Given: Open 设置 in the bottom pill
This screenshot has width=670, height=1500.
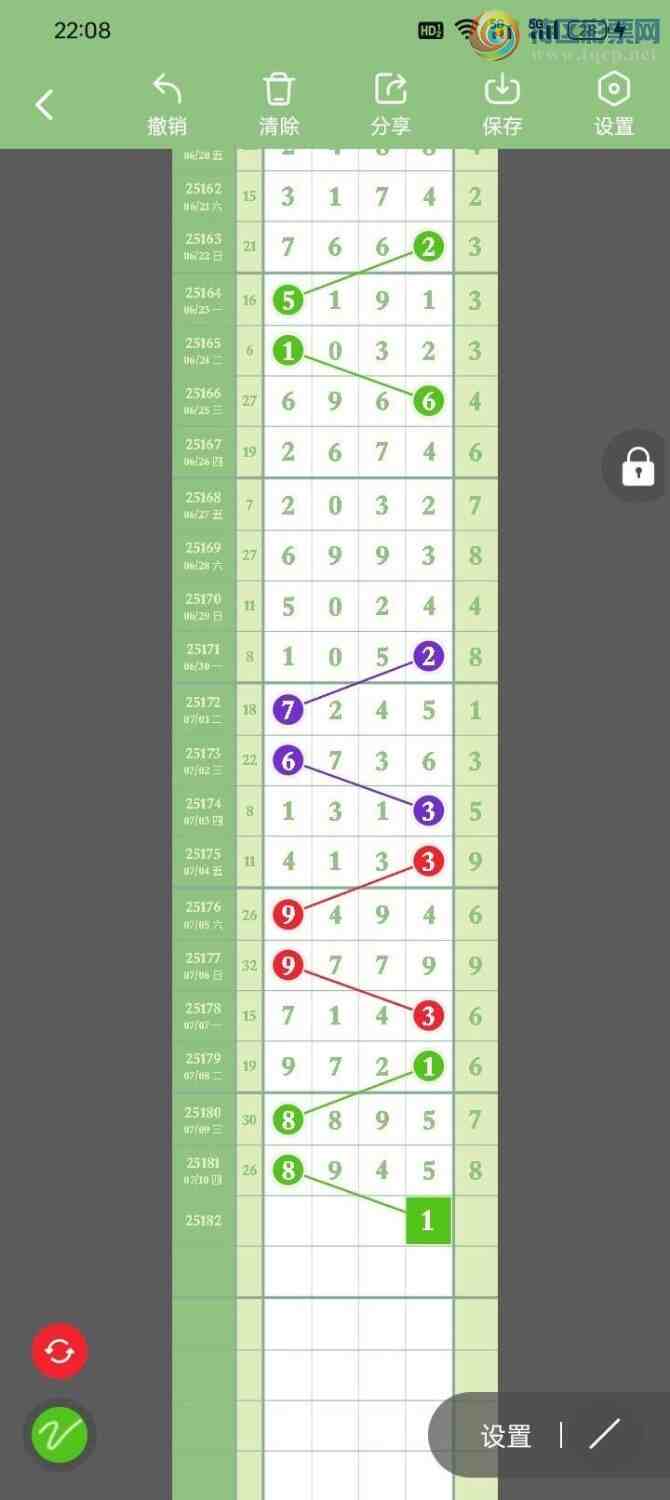Looking at the screenshot, I should tap(506, 1436).
